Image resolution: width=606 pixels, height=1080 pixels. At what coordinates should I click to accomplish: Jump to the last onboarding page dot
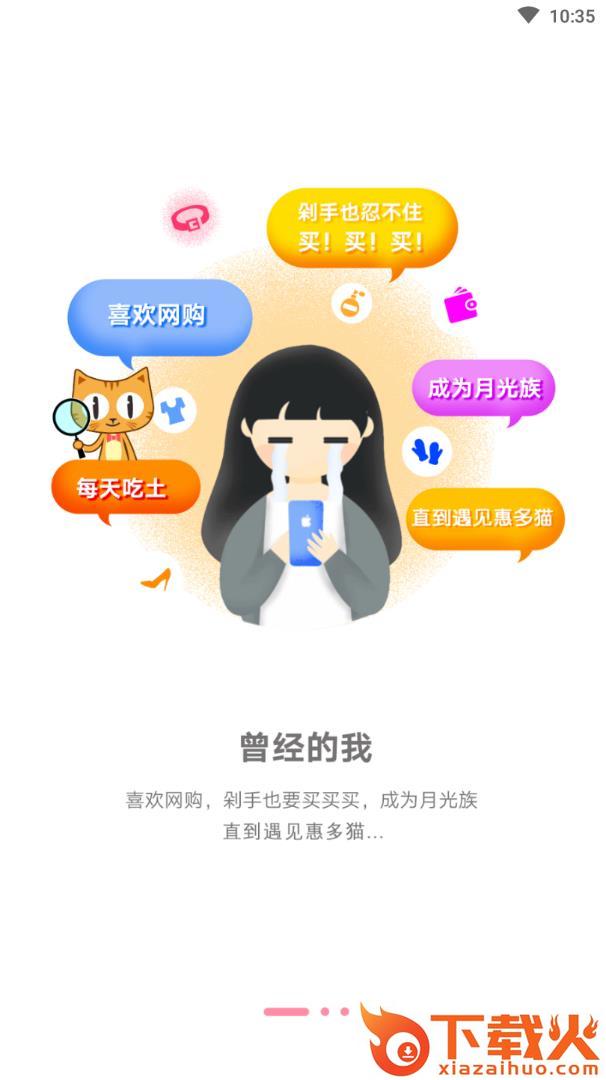click(x=345, y=1012)
